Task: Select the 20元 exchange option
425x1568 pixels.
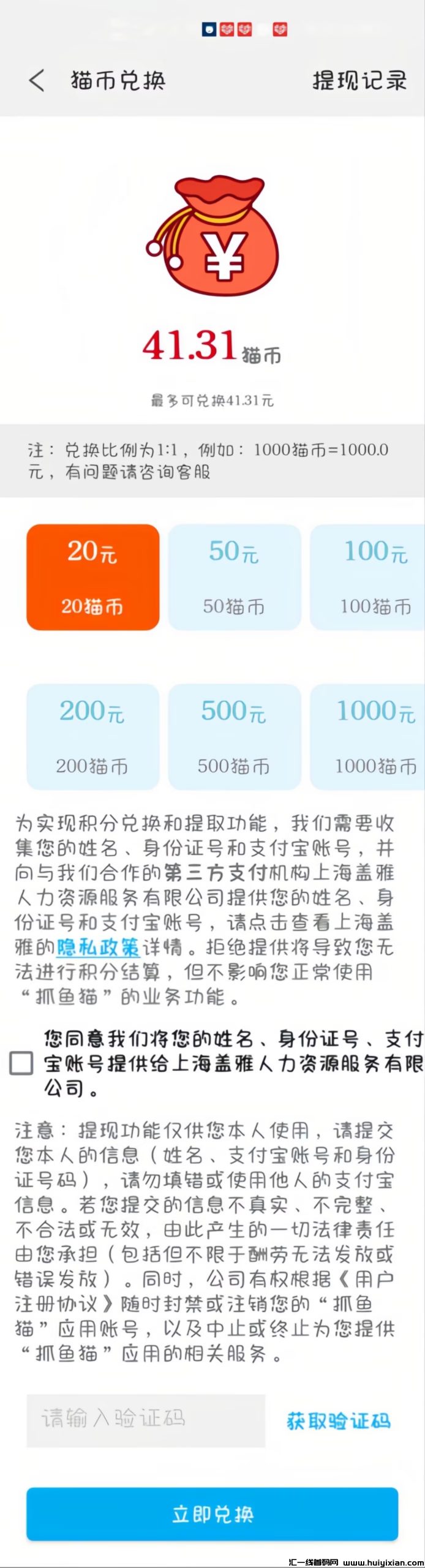Action: coord(92,576)
